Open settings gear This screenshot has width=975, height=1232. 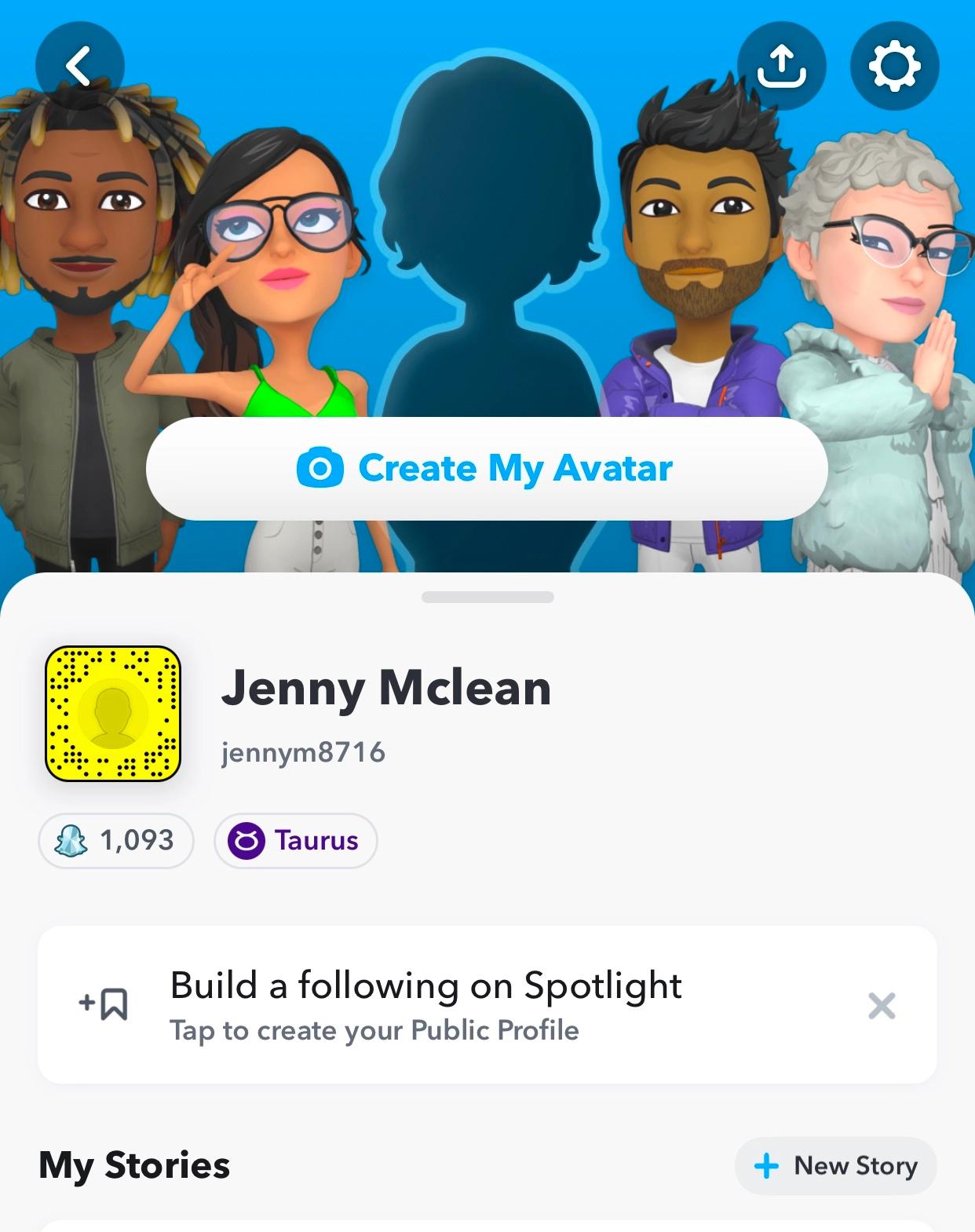click(894, 66)
